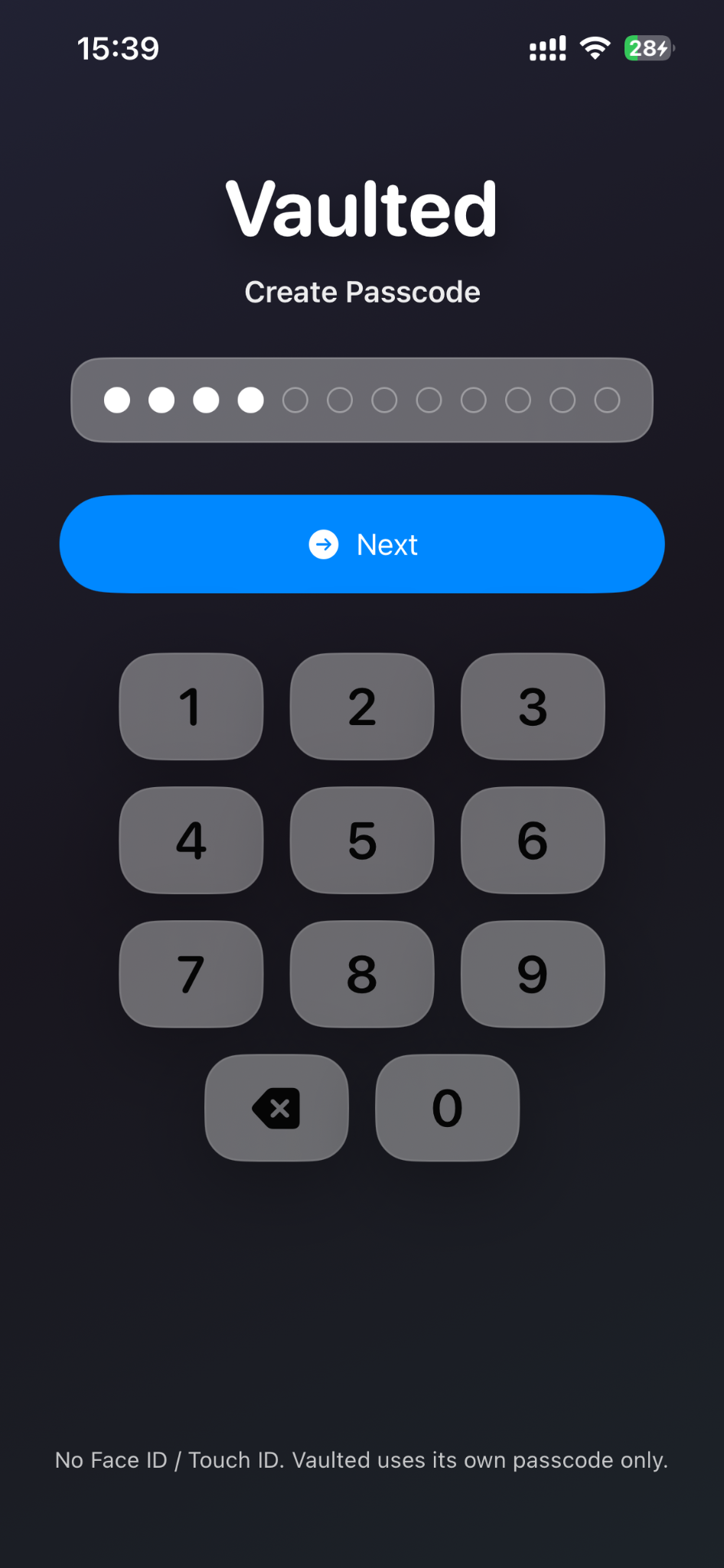Enter digit 2 on the keypad
The image size is (724, 1568).
[x=362, y=706]
